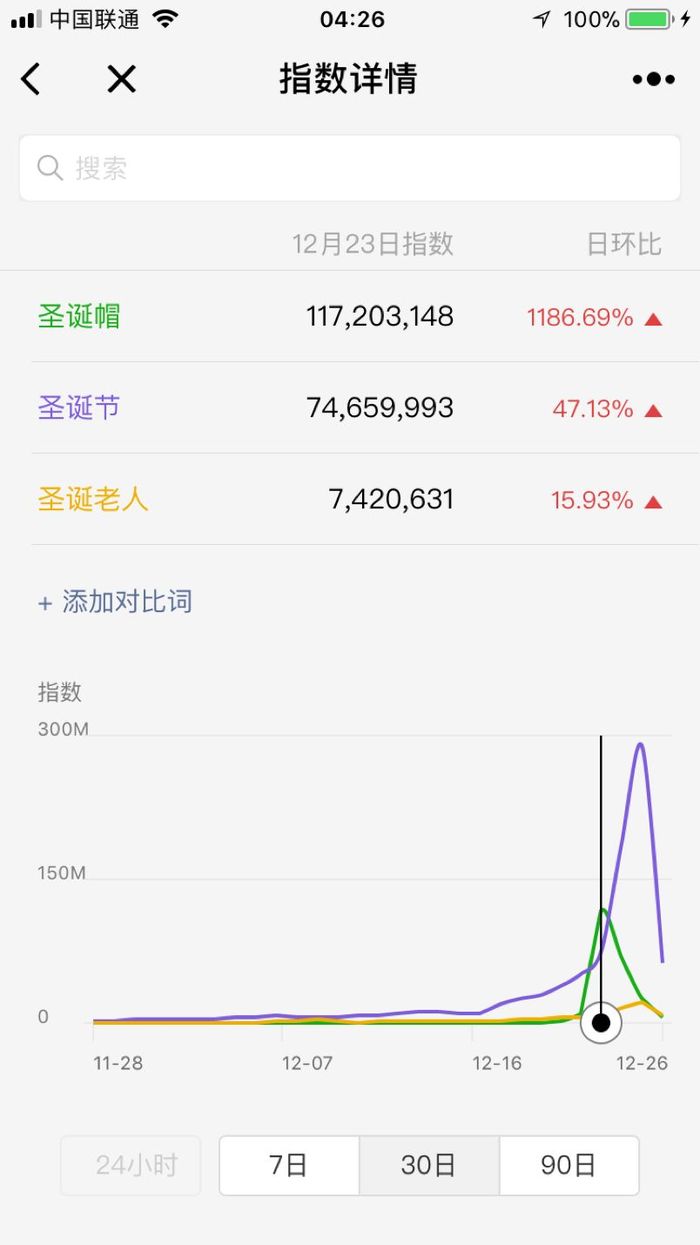The width and height of the screenshot is (700, 1245).
Task: Open the 圣诞帽 index row
Action: [x=350, y=317]
